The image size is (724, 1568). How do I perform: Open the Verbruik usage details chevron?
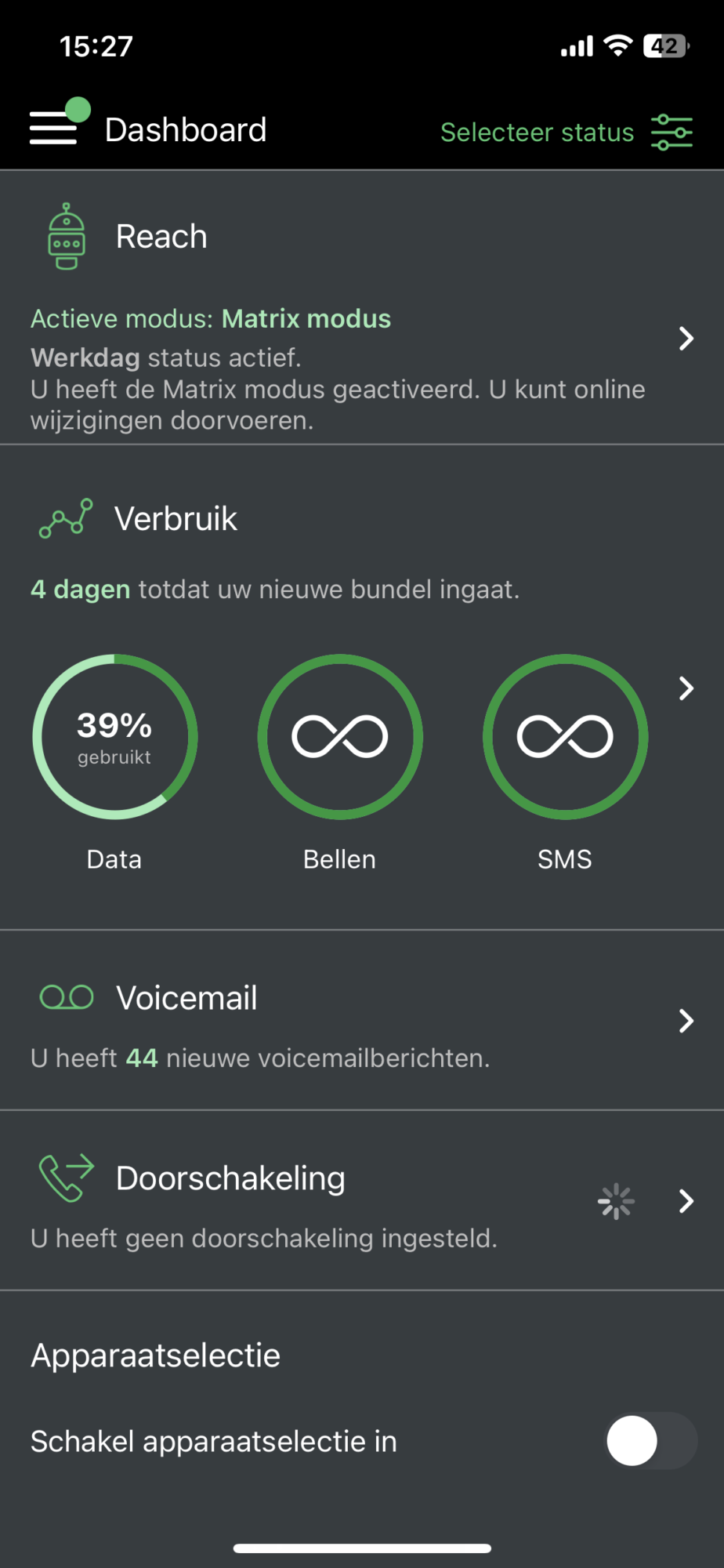[686, 688]
